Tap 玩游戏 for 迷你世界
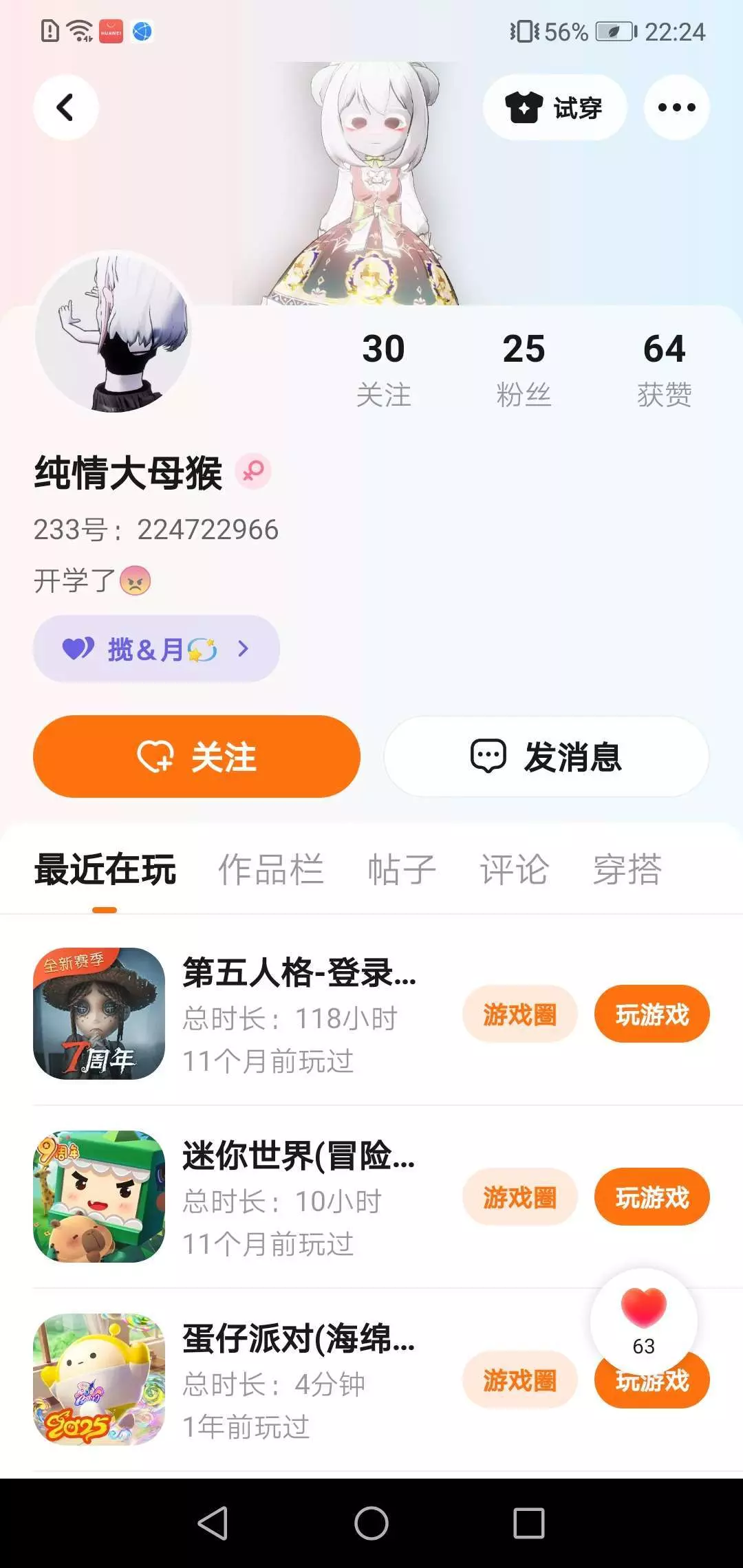The height and width of the screenshot is (1568, 743). (x=652, y=1197)
